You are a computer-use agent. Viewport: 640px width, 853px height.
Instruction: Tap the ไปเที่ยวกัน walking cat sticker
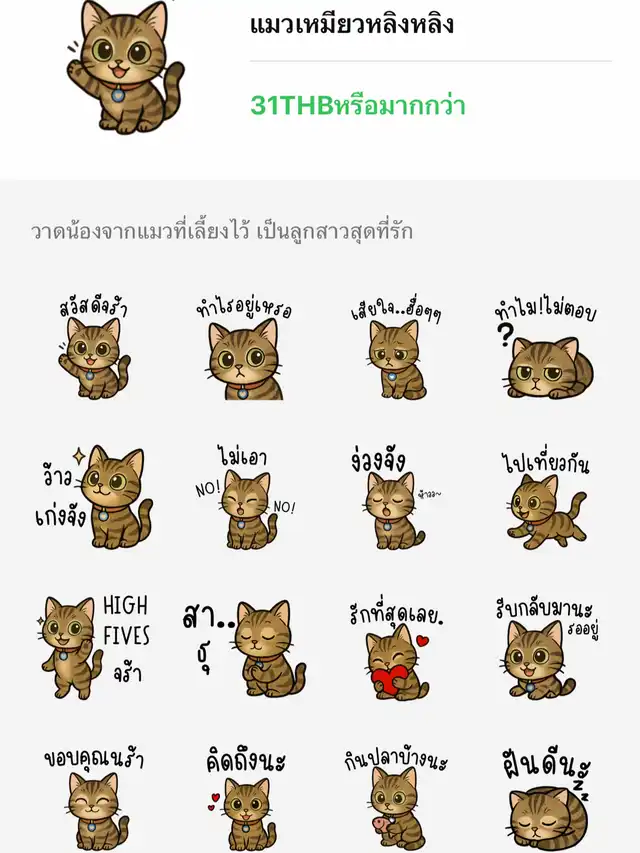click(543, 497)
